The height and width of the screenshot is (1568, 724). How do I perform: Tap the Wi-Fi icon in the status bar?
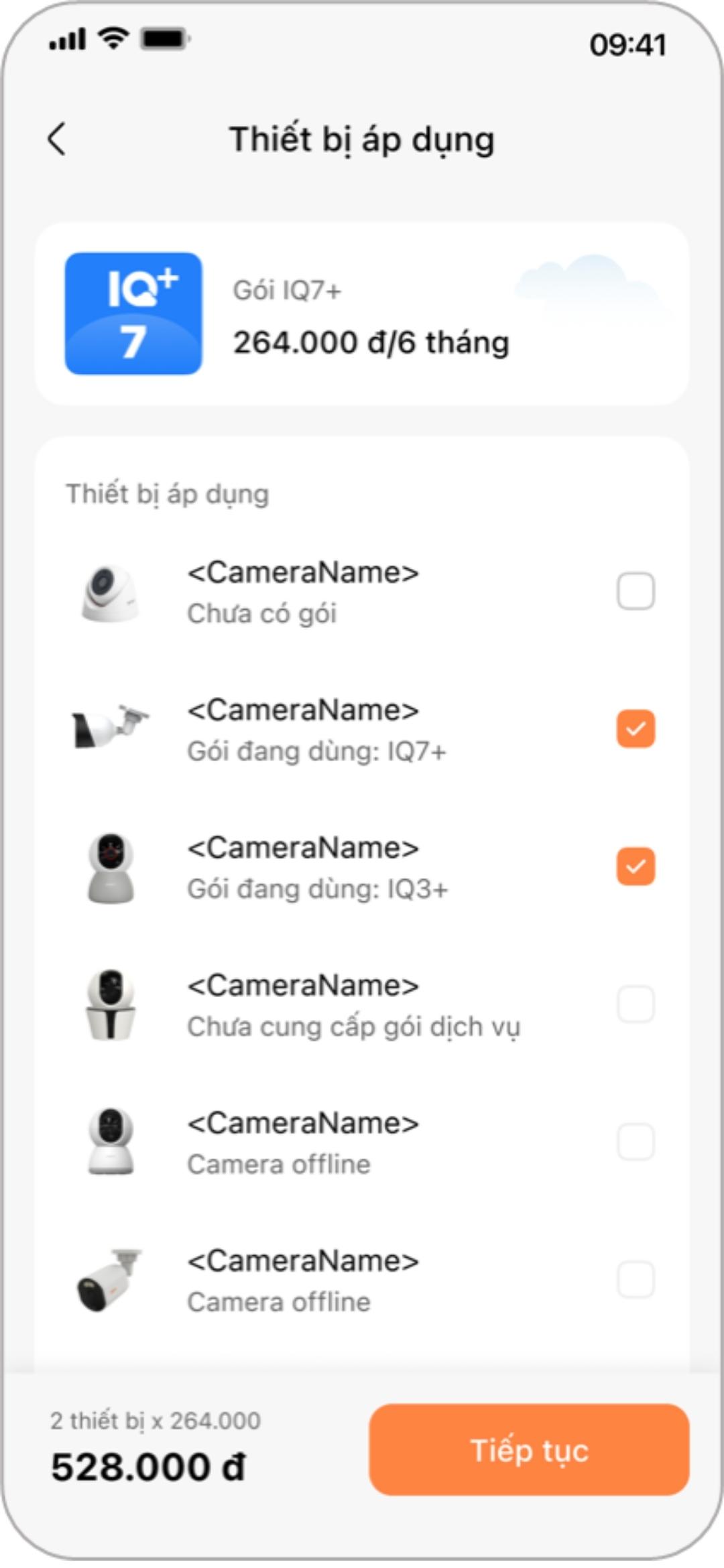coord(111,39)
